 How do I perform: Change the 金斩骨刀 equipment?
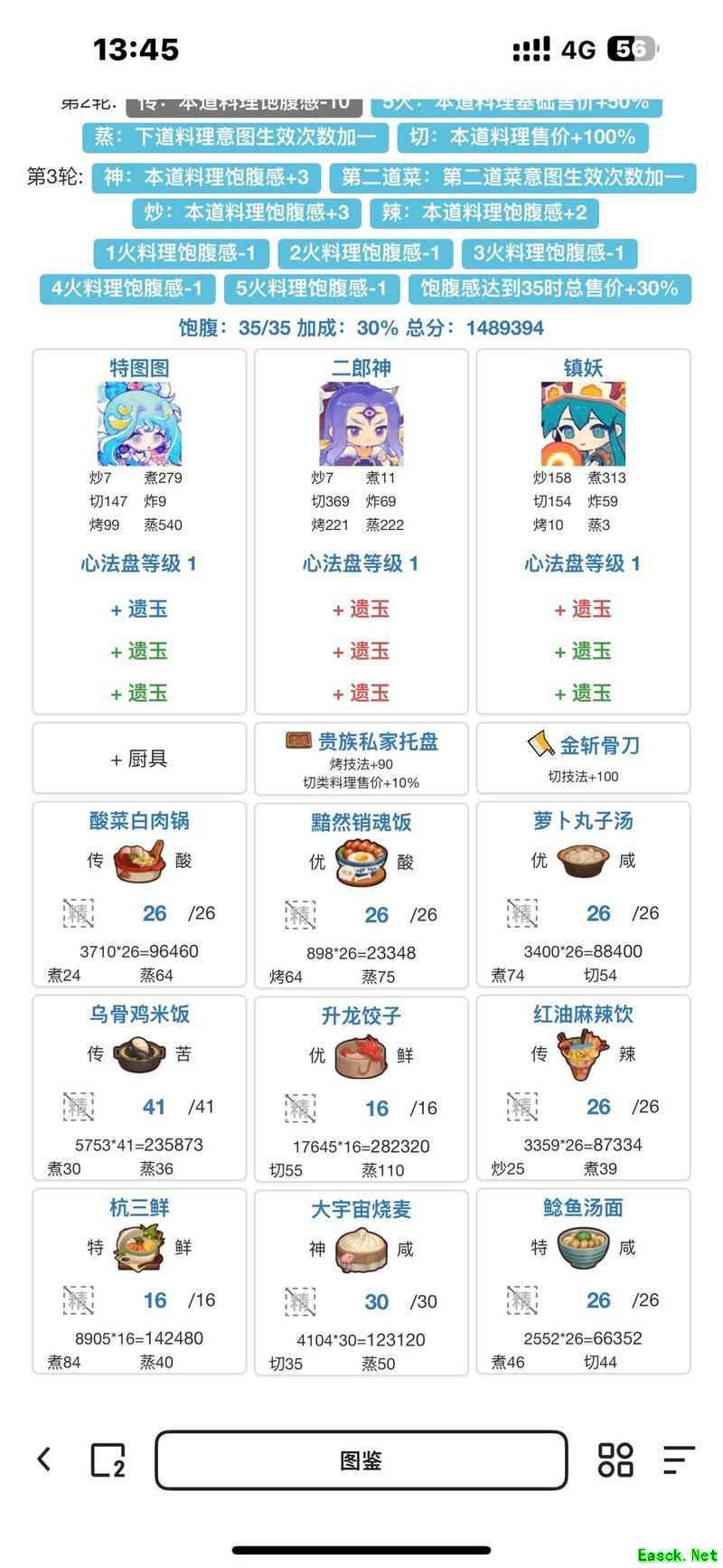[583, 758]
